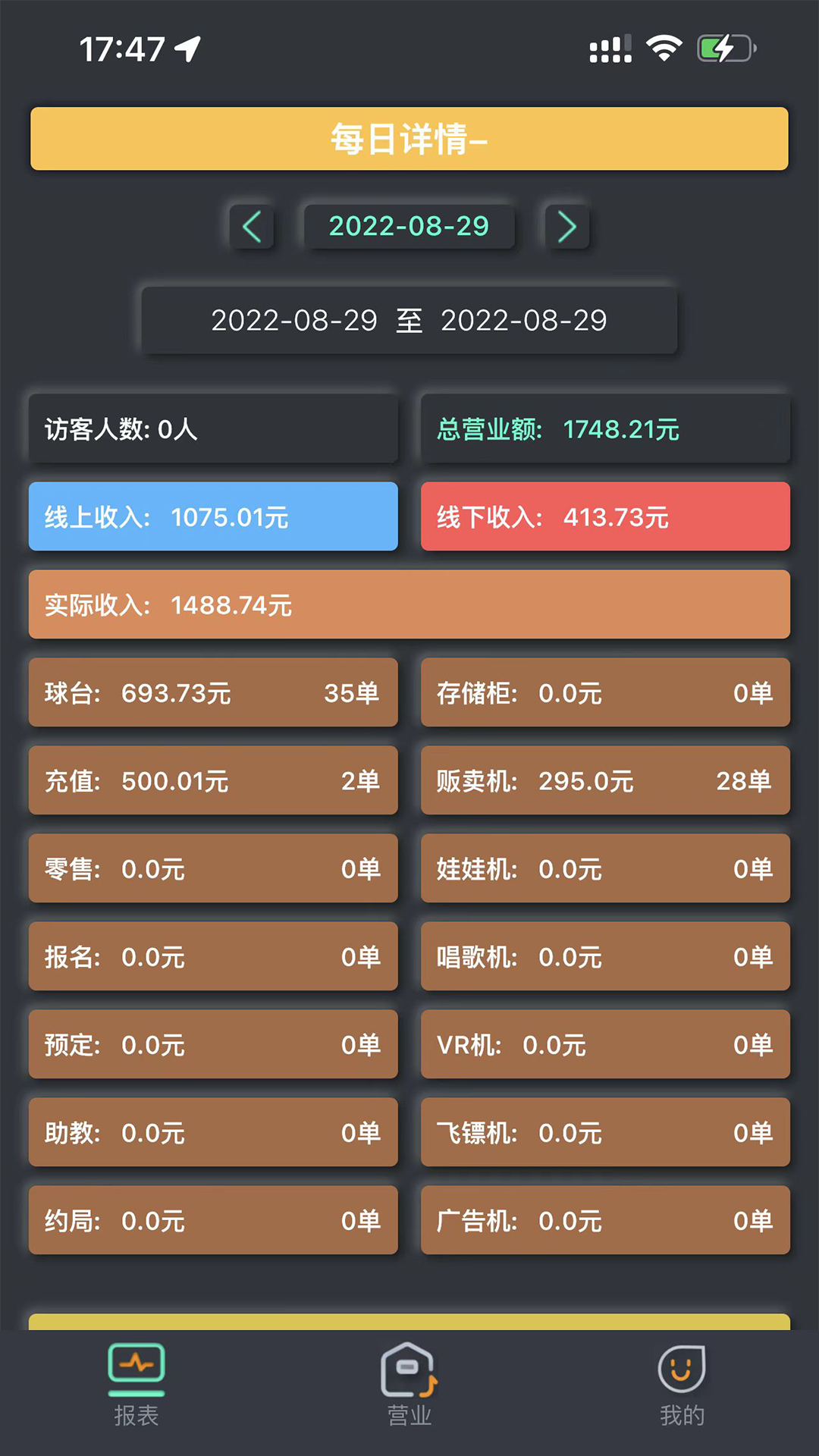819x1456 pixels.
Task: Open the date range 2022-08-29 至 2022-08-29 picker
Action: pos(409,321)
